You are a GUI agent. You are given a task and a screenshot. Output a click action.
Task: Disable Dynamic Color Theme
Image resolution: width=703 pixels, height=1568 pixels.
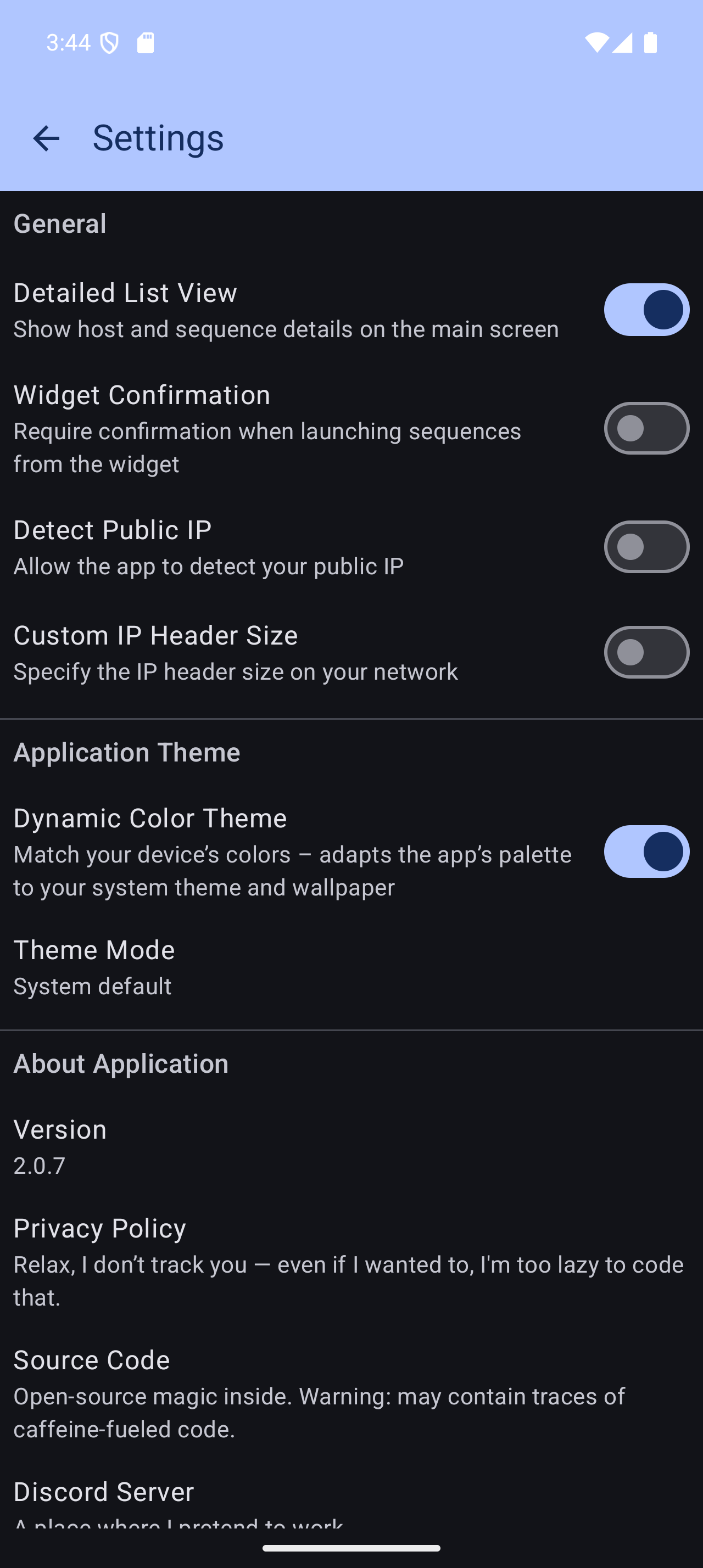point(646,851)
